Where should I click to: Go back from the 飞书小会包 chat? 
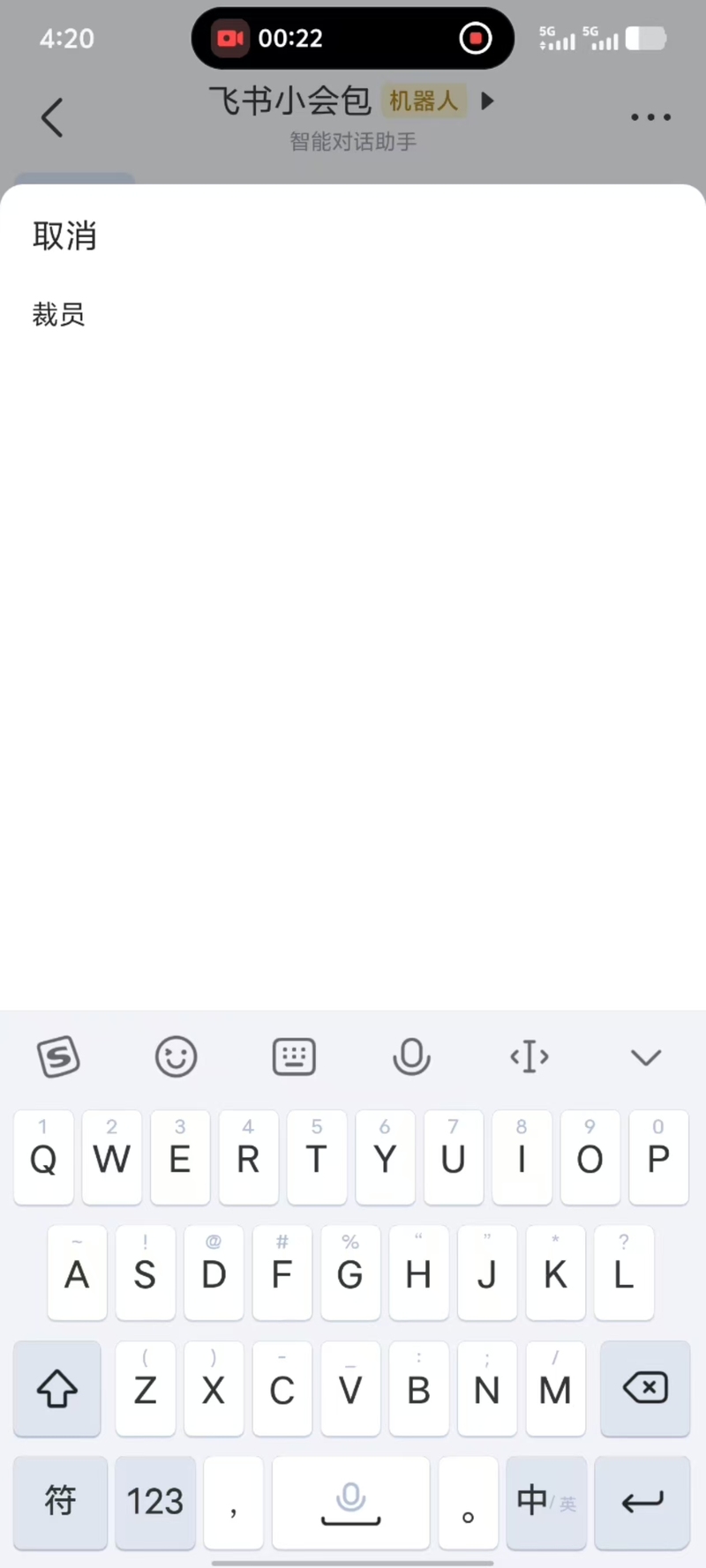tap(53, 117)
